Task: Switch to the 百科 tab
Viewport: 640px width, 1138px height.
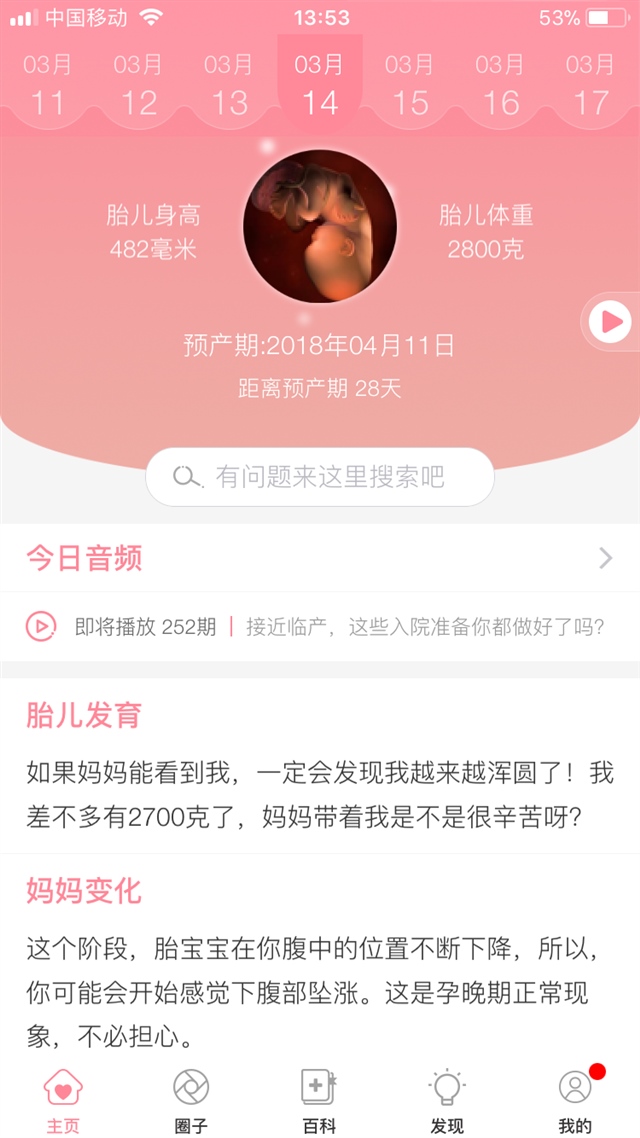Action: pos(319,1099)
